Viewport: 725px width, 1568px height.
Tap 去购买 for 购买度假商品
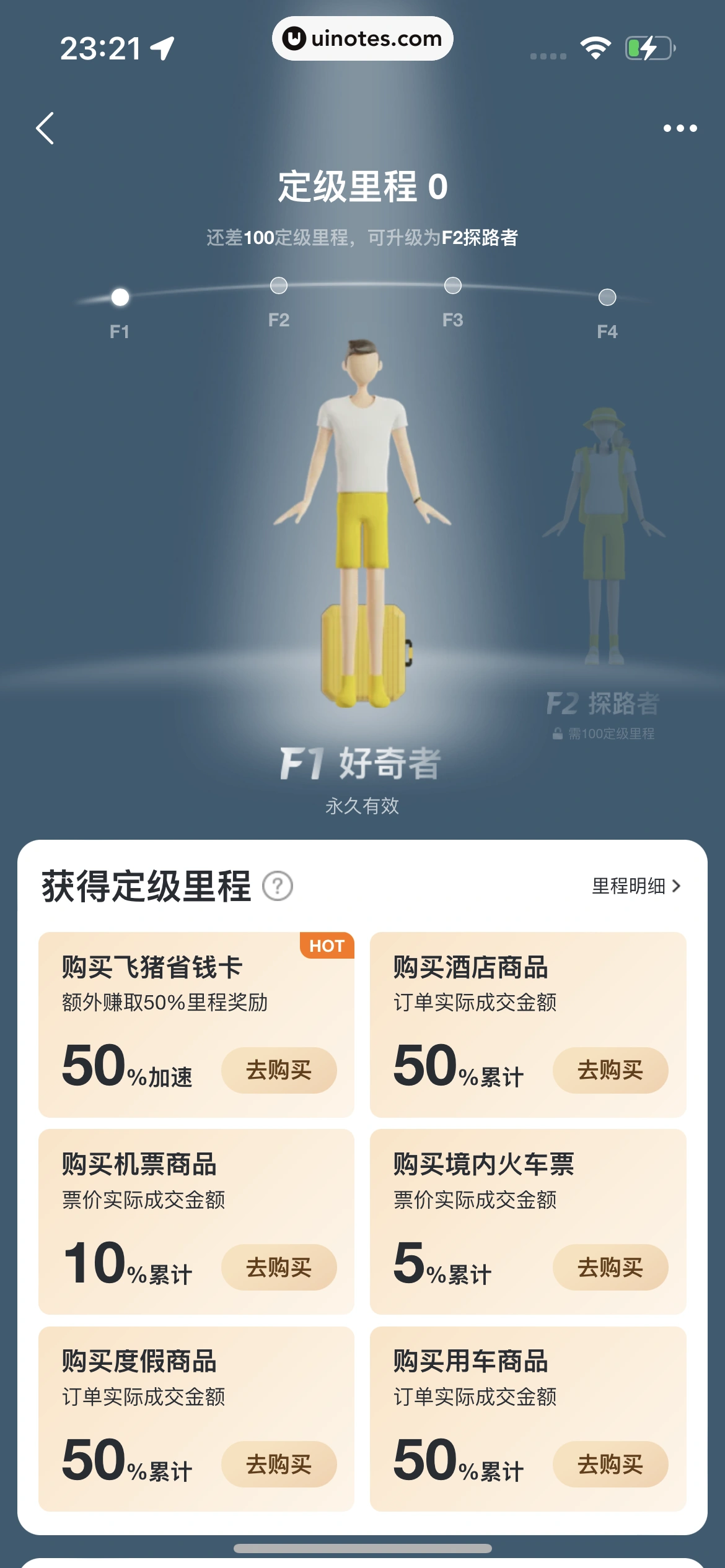click(x=279, y=1464)
